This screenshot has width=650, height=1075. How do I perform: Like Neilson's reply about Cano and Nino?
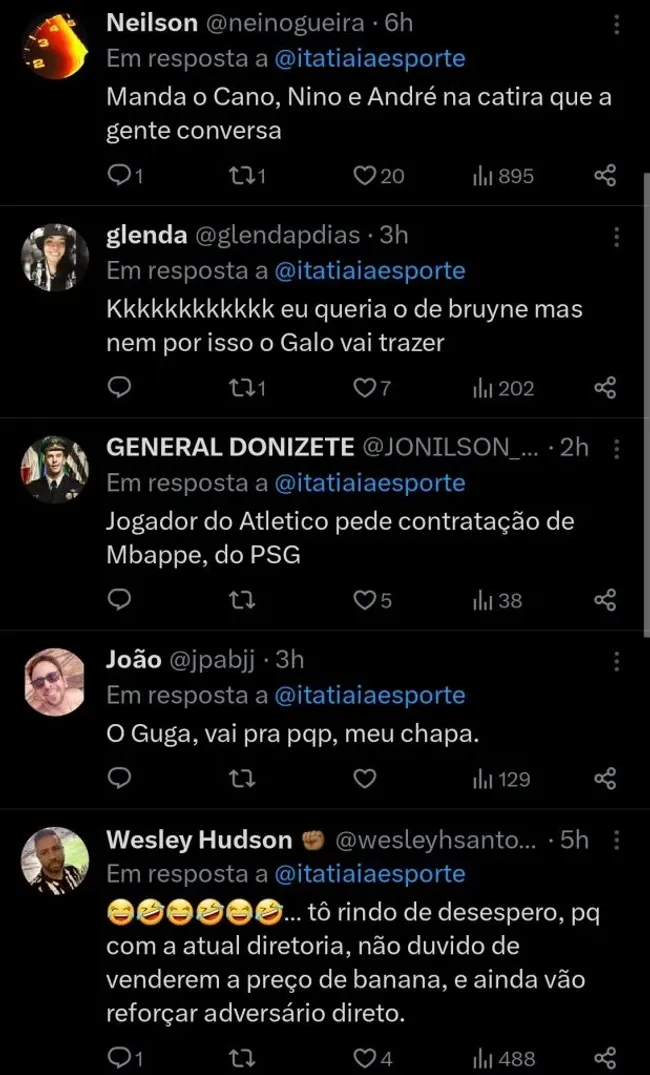(364, 176)
